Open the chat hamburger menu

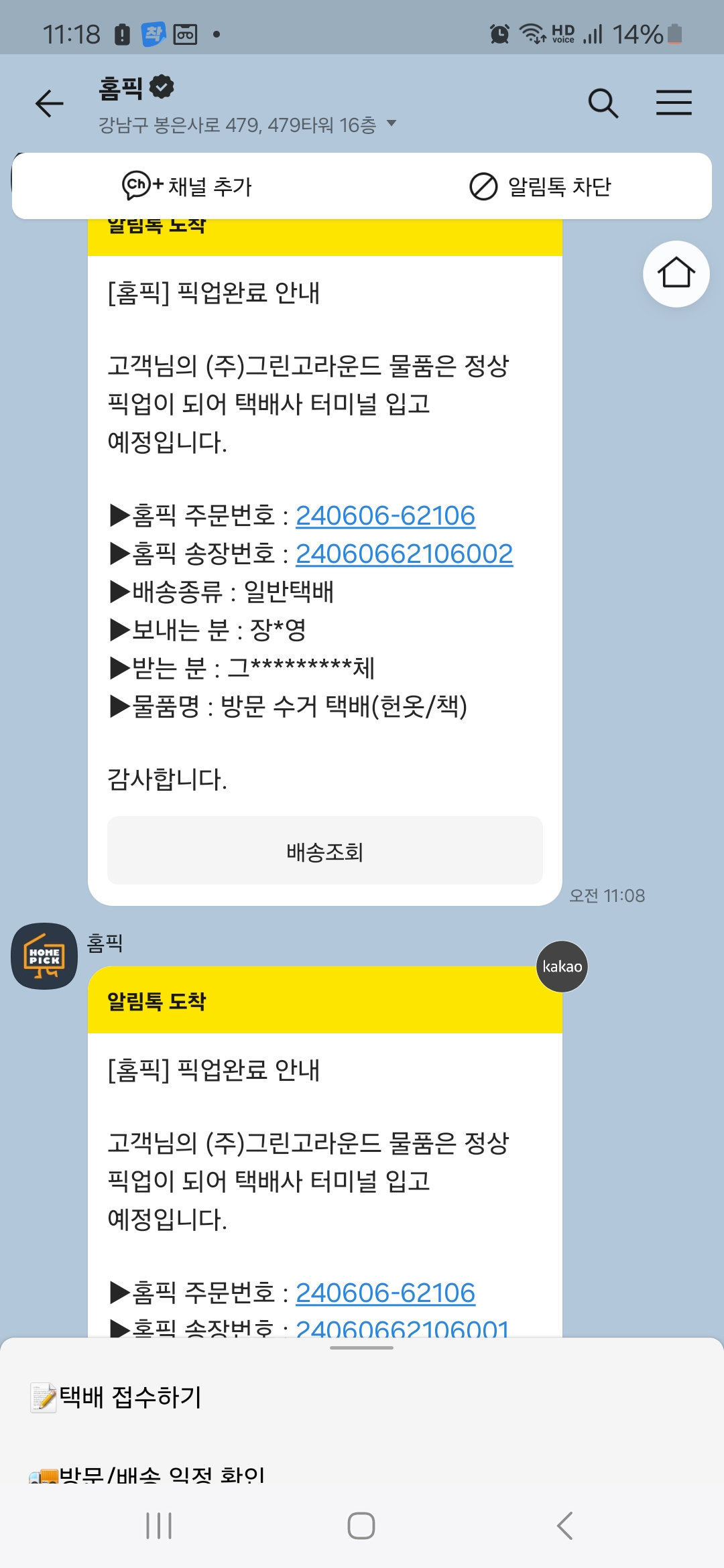pyautogui.click(x=673, y=103)
